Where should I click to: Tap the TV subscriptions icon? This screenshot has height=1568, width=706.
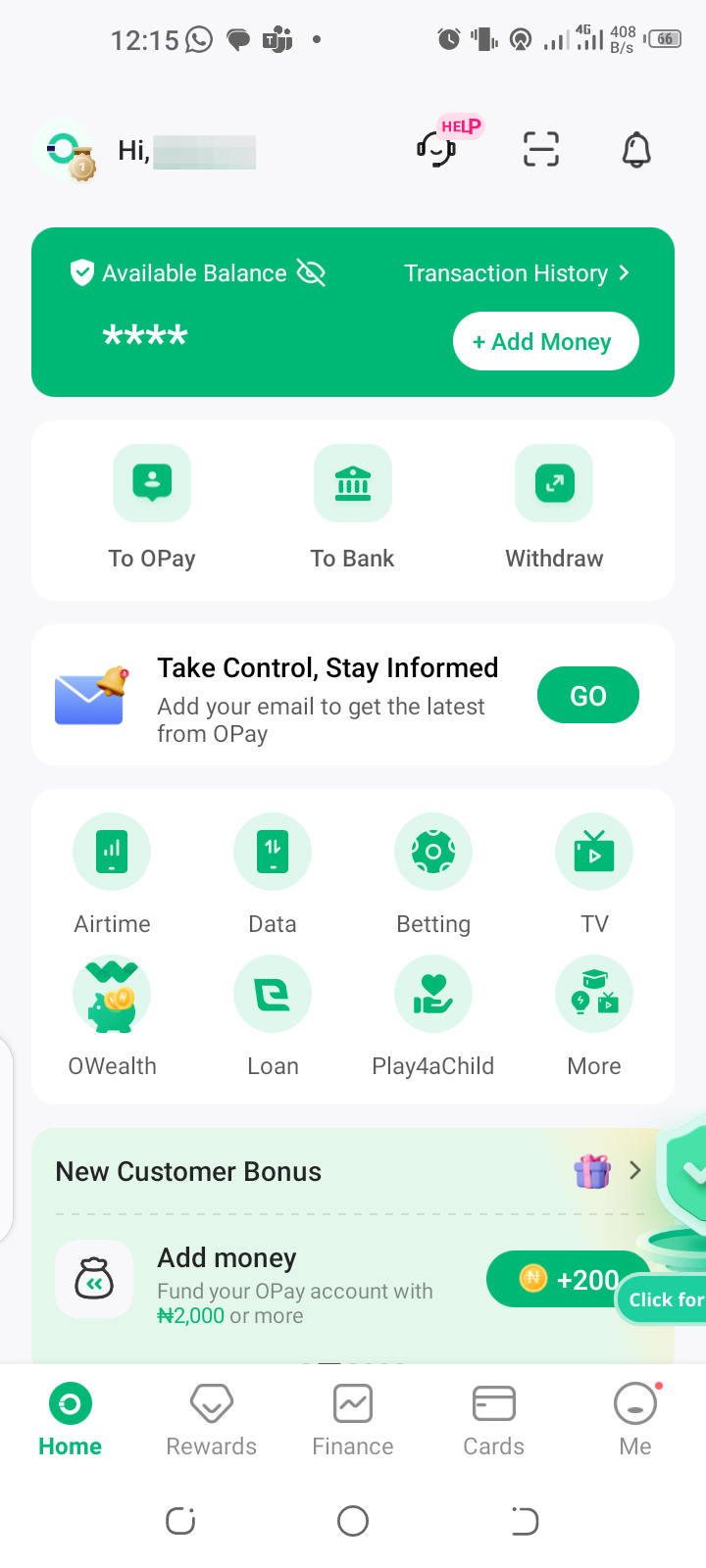[593, 852]
